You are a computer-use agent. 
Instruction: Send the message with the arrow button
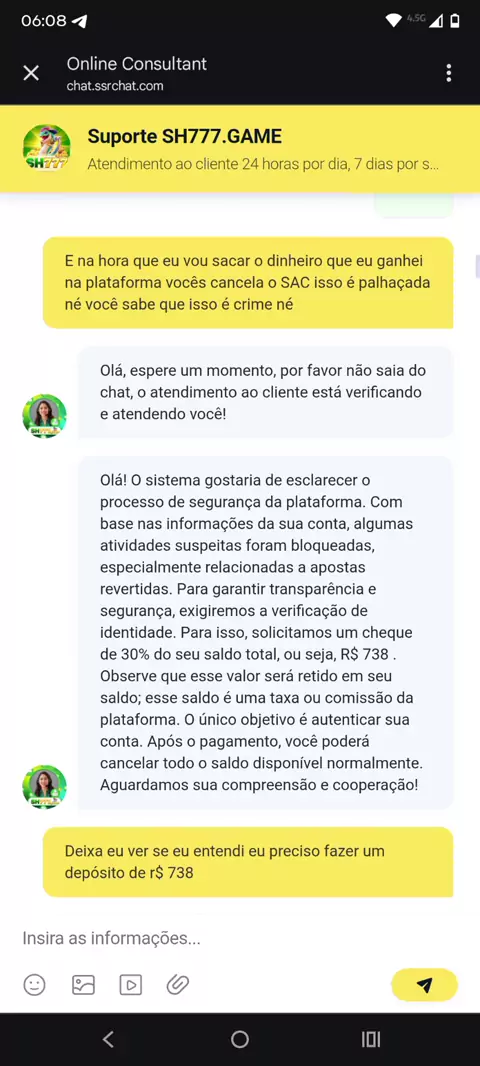pyautogui.click(x=424, y=984)
